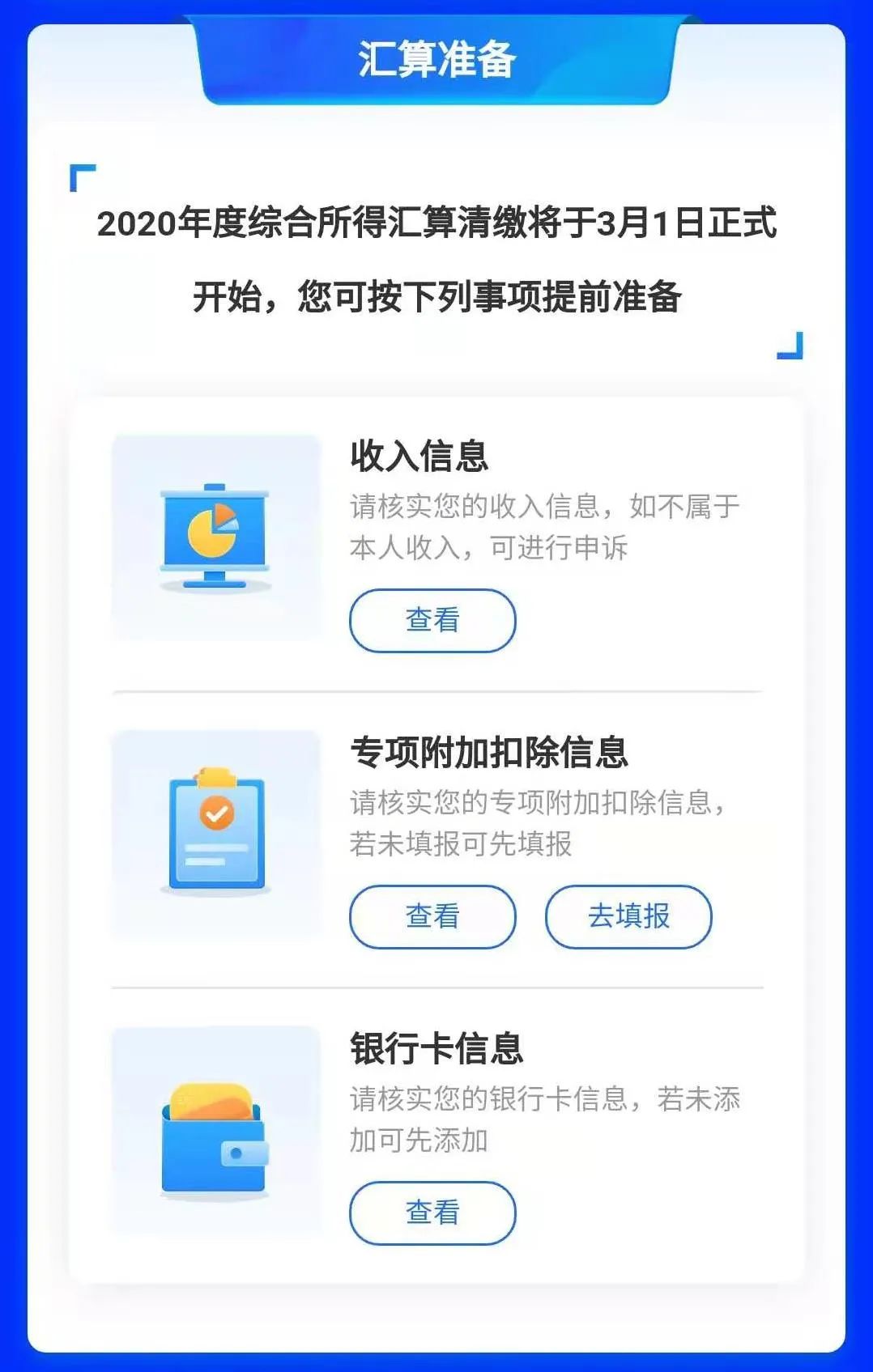Click the divider line between income and deduction sections
The width and height of the screenshot is (873, 1372).
pyautogui.click(x=436, y=689)
